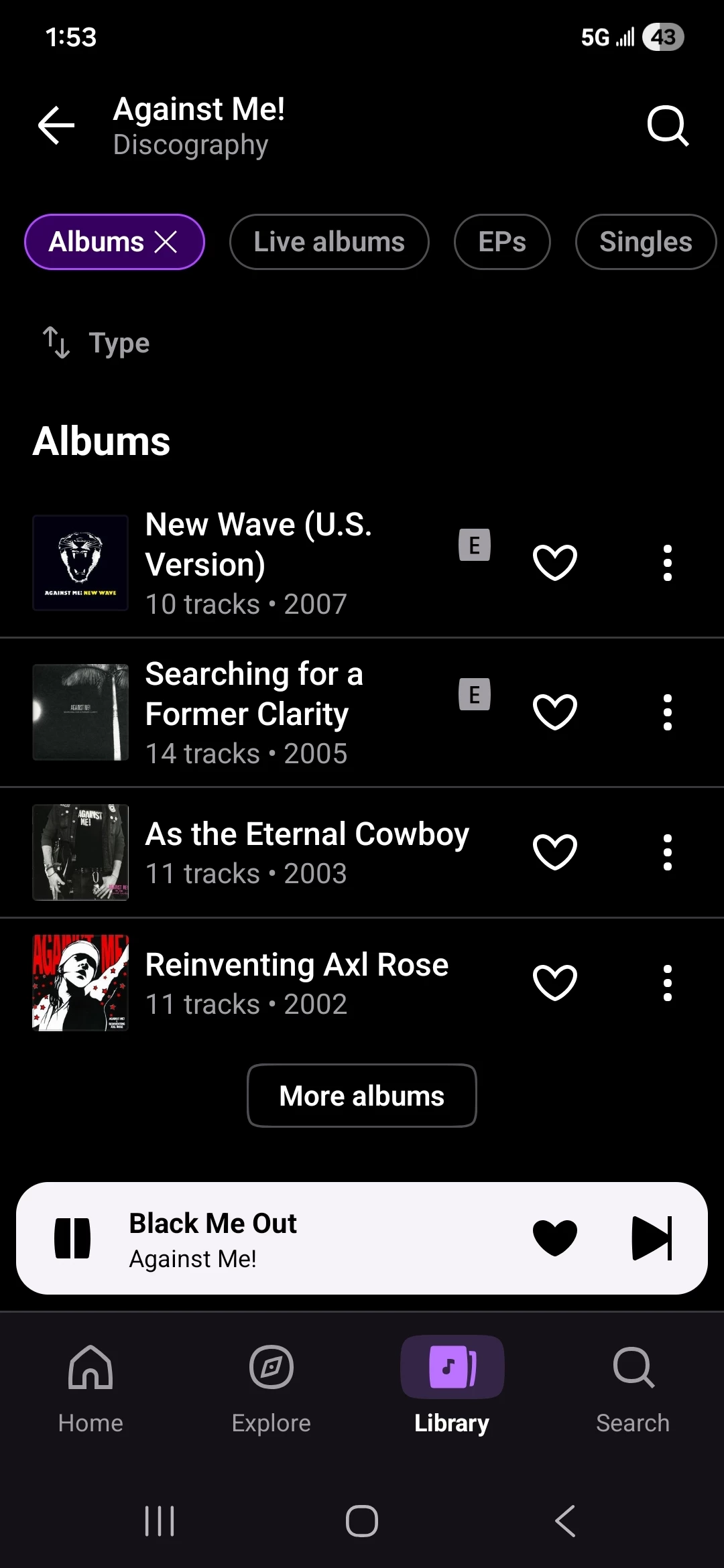Open search in the top bar
The width and height of the screenshot is (724, 1568).
668,125
